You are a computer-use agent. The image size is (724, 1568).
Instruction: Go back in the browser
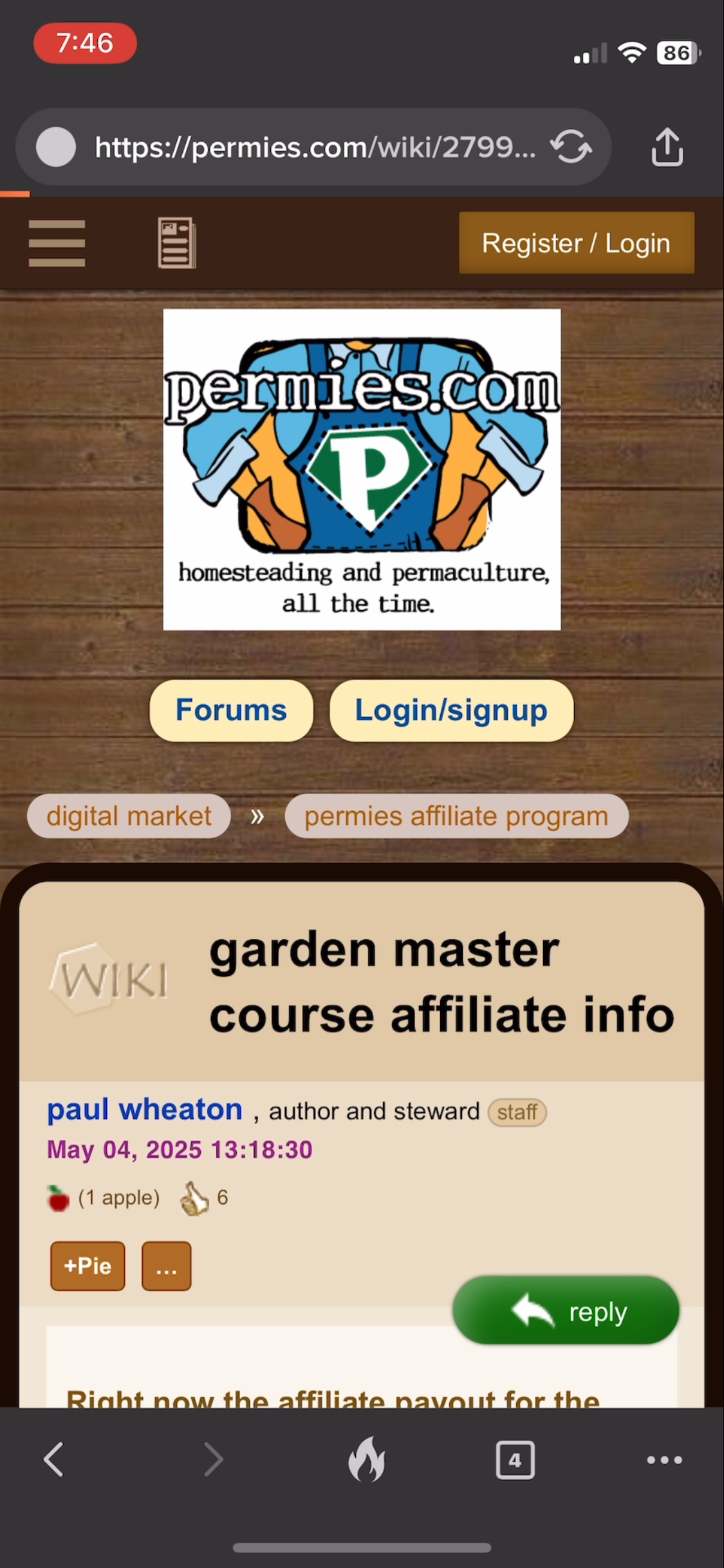(x=54, y=1459)
